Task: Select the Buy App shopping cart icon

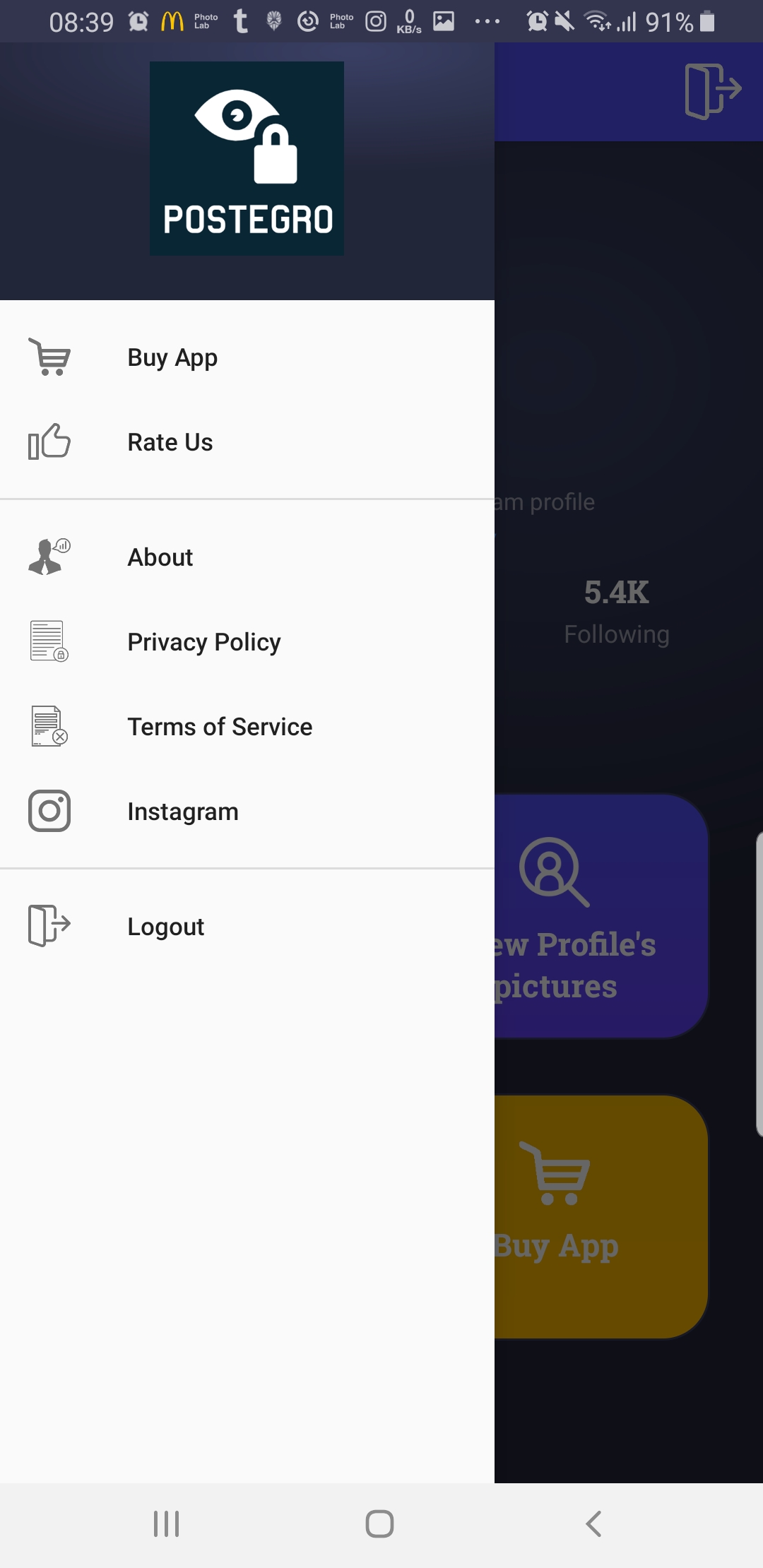Action: click(49, 358)
